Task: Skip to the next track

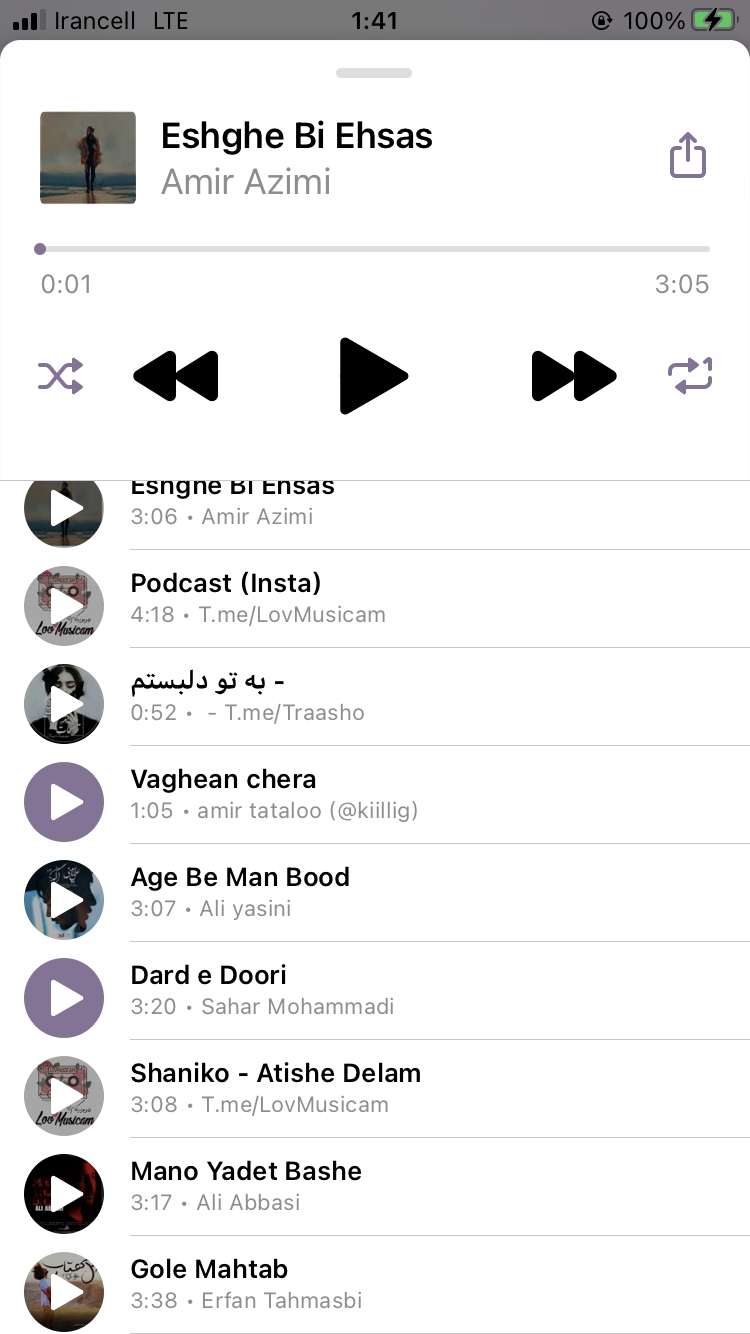Action: 573,376
